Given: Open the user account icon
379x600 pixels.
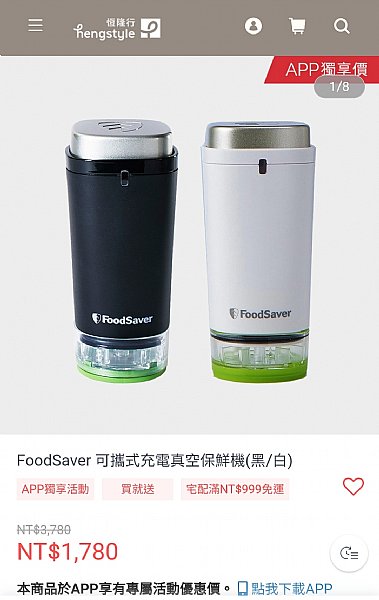Looking at the screenshot, I should pyautogui.click(x=253, y=26).
